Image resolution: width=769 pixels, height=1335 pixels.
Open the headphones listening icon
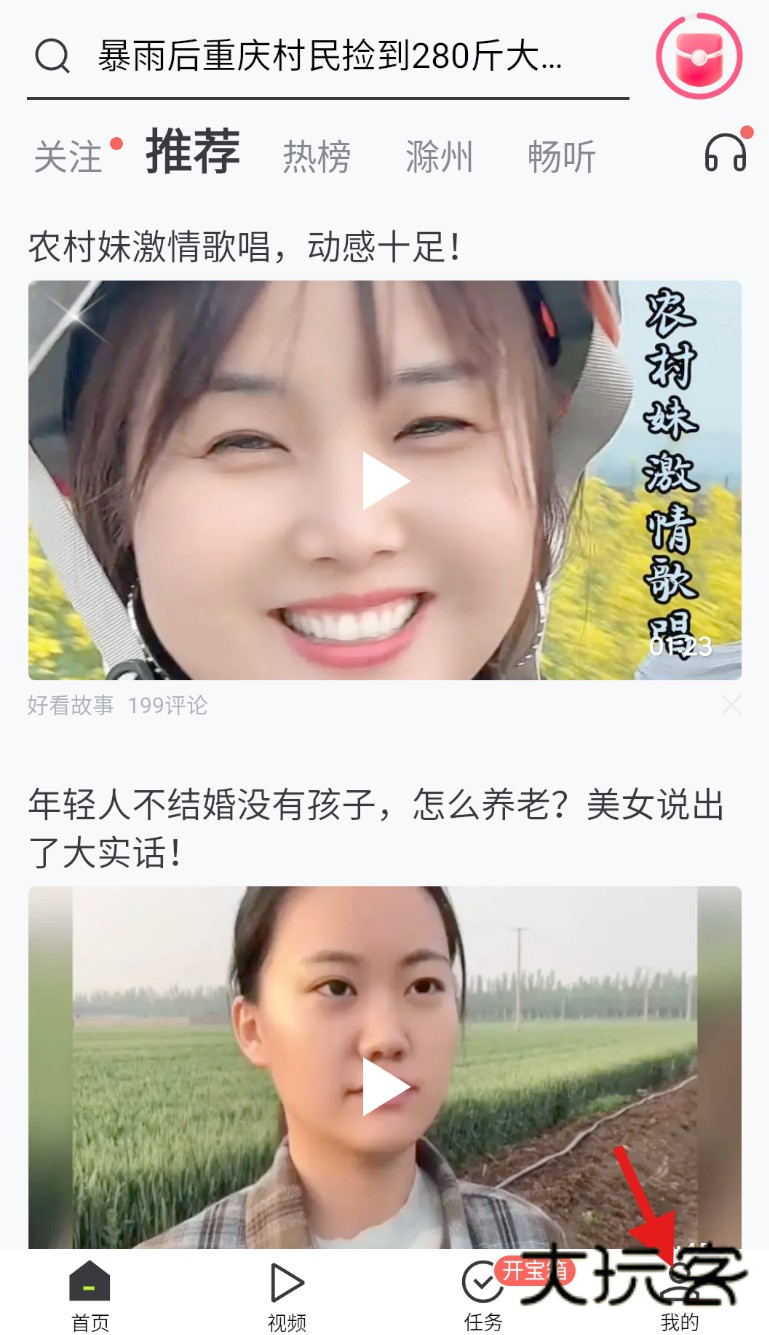point(725,154)
